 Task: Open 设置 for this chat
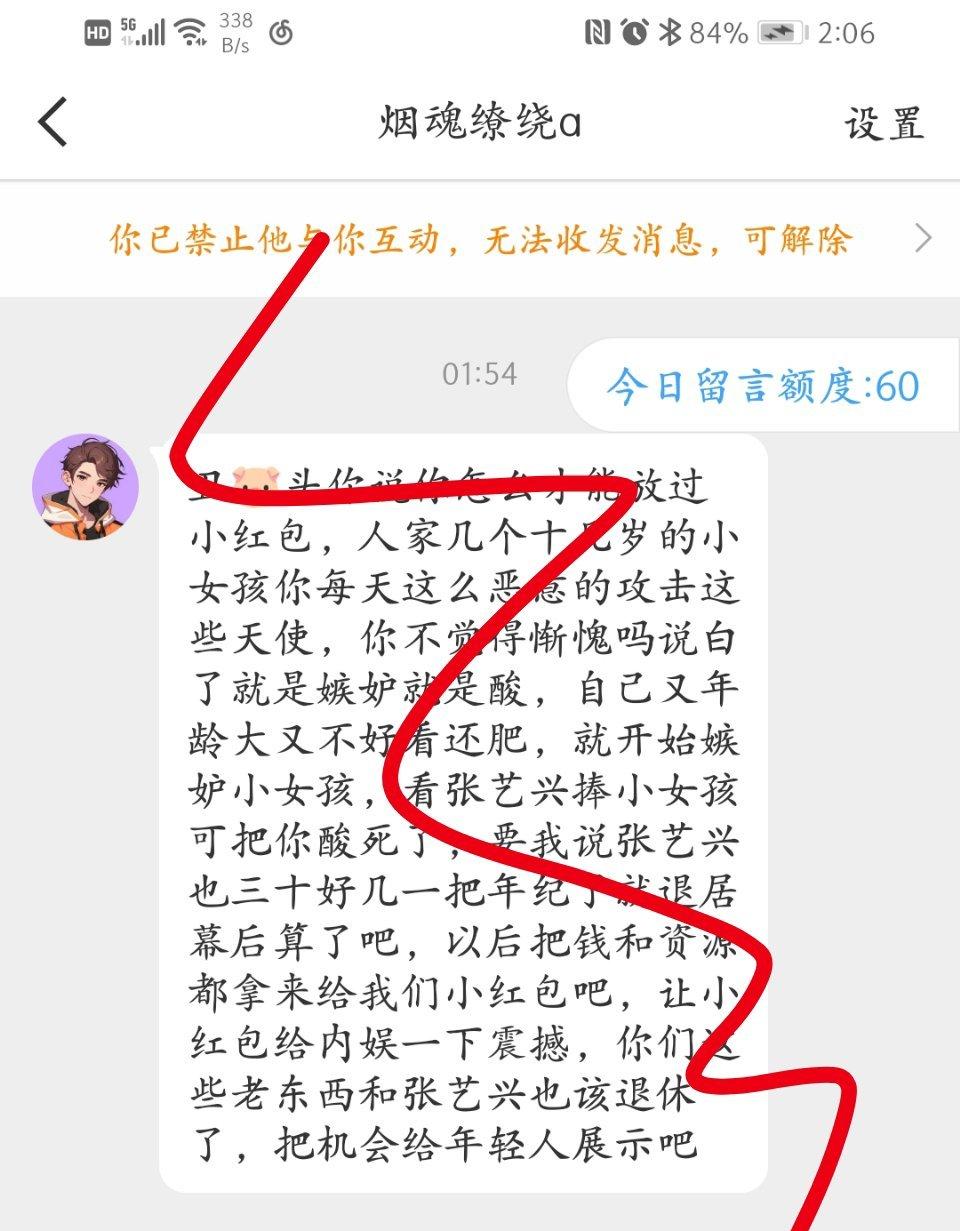[x=883, y=124]
